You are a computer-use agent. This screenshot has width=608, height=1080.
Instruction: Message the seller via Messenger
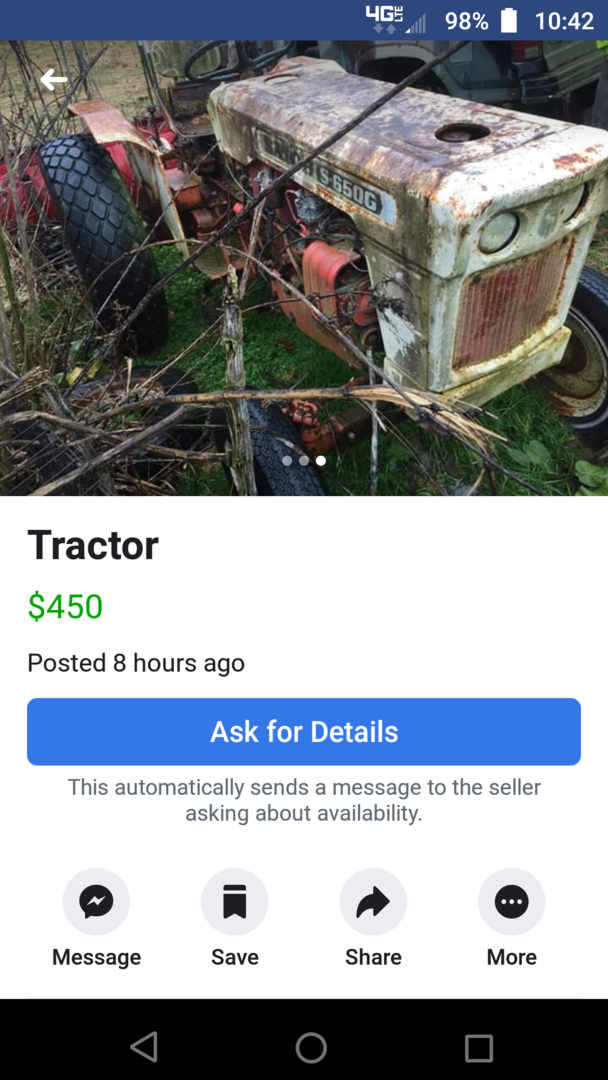pos(96,902)
